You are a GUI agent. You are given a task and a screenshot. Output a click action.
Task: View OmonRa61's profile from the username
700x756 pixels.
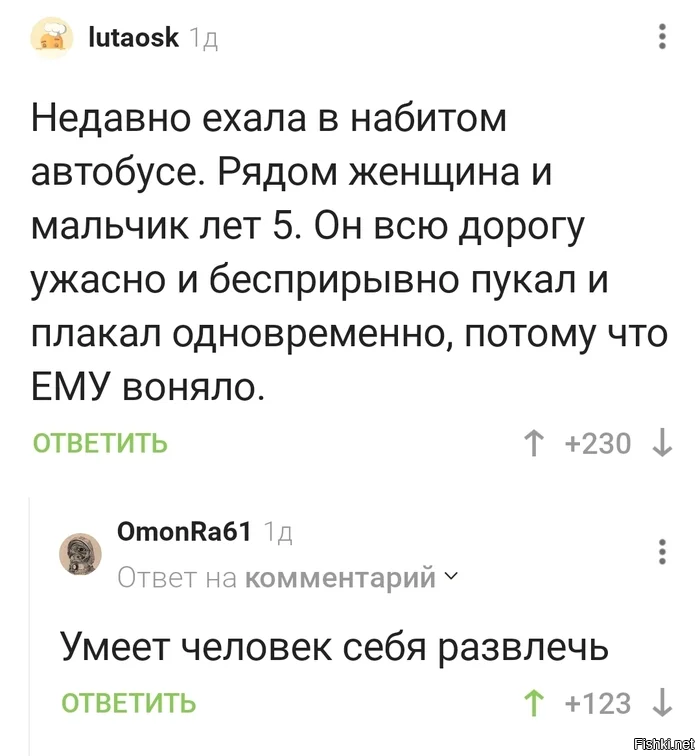183,532
